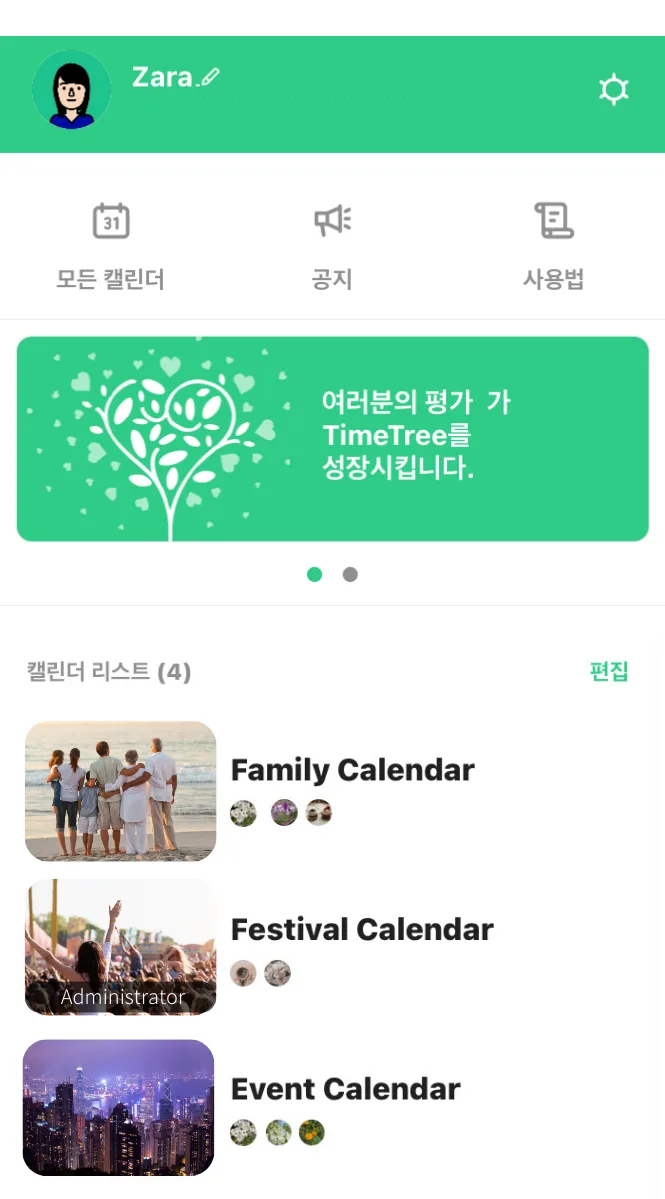Edit the profile name Zara
This screenshot has width=665, height=1199.
click(210, 77)
